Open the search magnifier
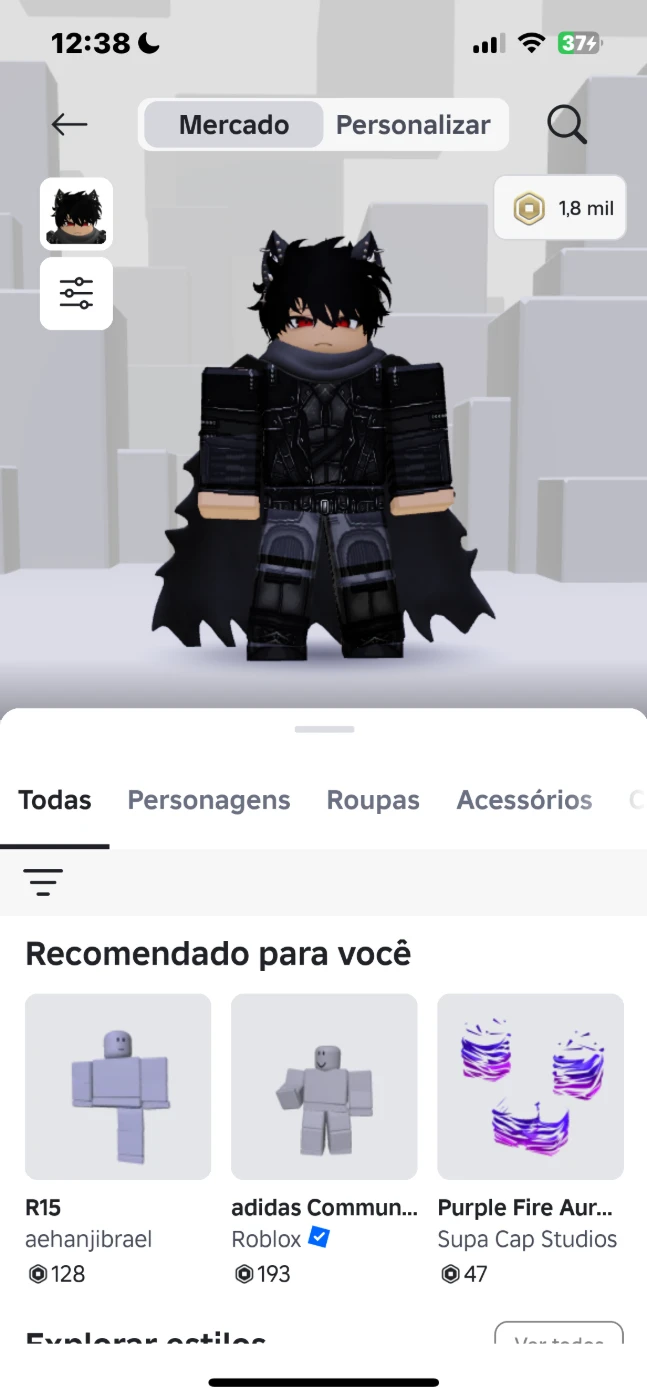The image size is (647, 1400). [x=566, y=125]
